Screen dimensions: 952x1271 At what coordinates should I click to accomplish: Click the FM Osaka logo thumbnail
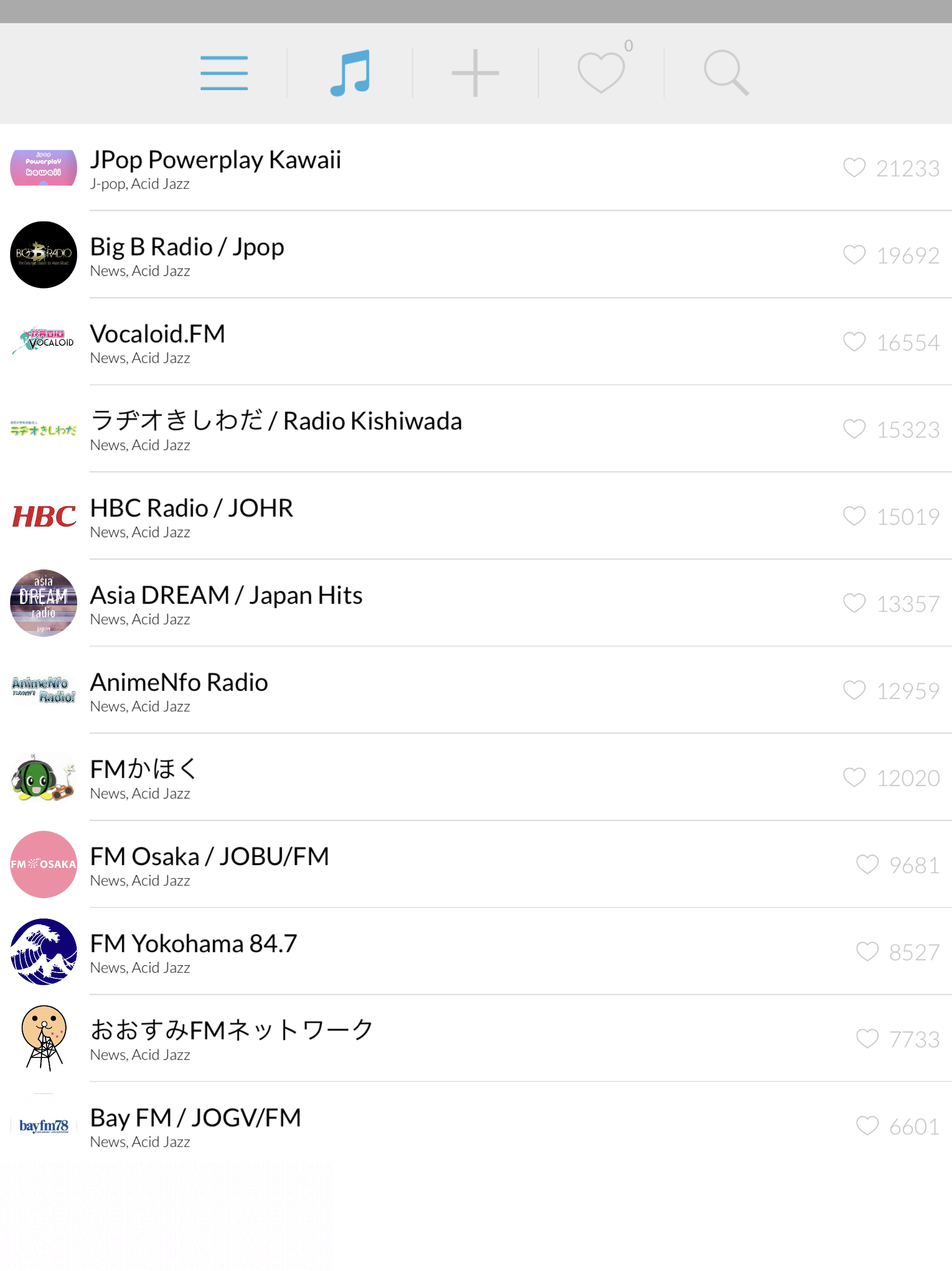pyautogui.click(x=43, y=864)
